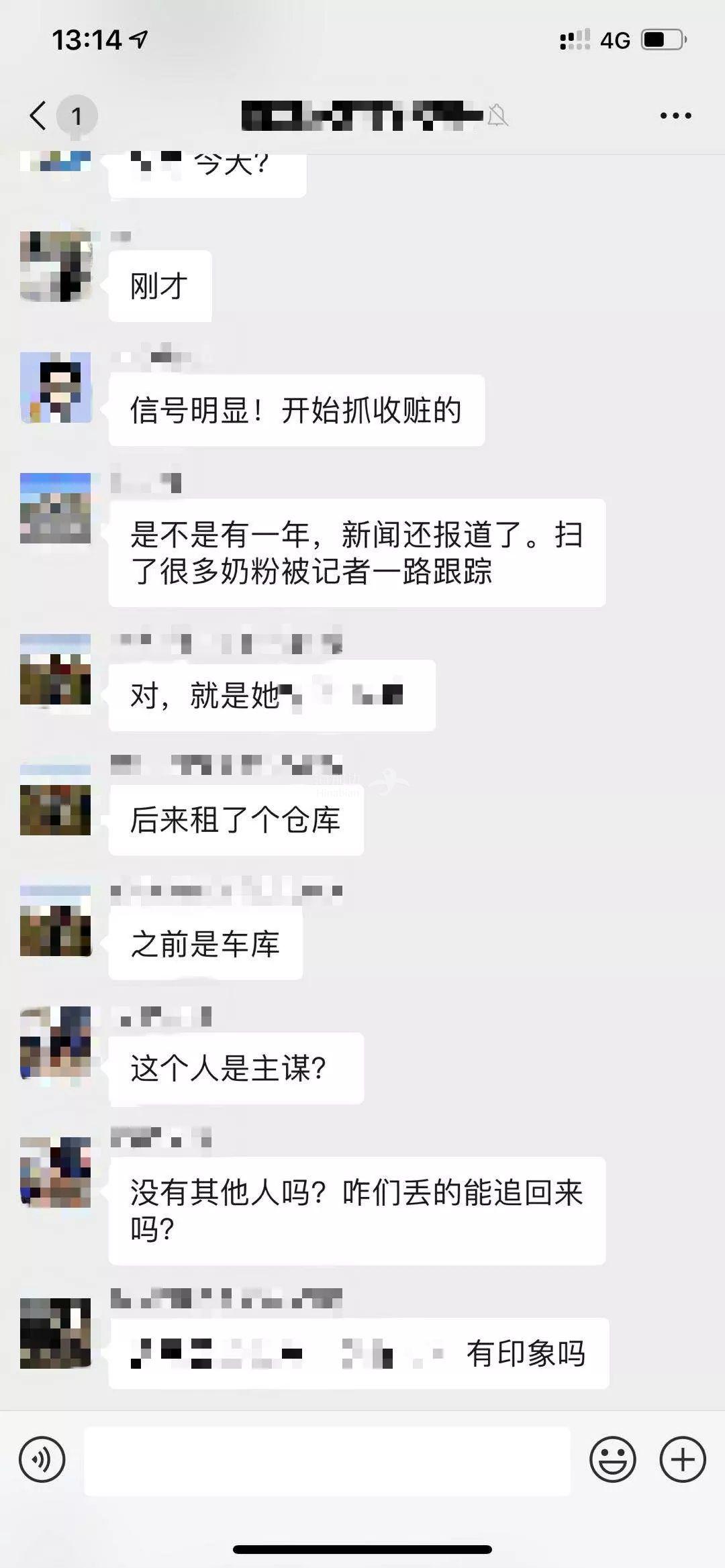View avatar of 后来租了个仓库 sender
This screenshot has width=725, height=1568.
click(56, 800)
